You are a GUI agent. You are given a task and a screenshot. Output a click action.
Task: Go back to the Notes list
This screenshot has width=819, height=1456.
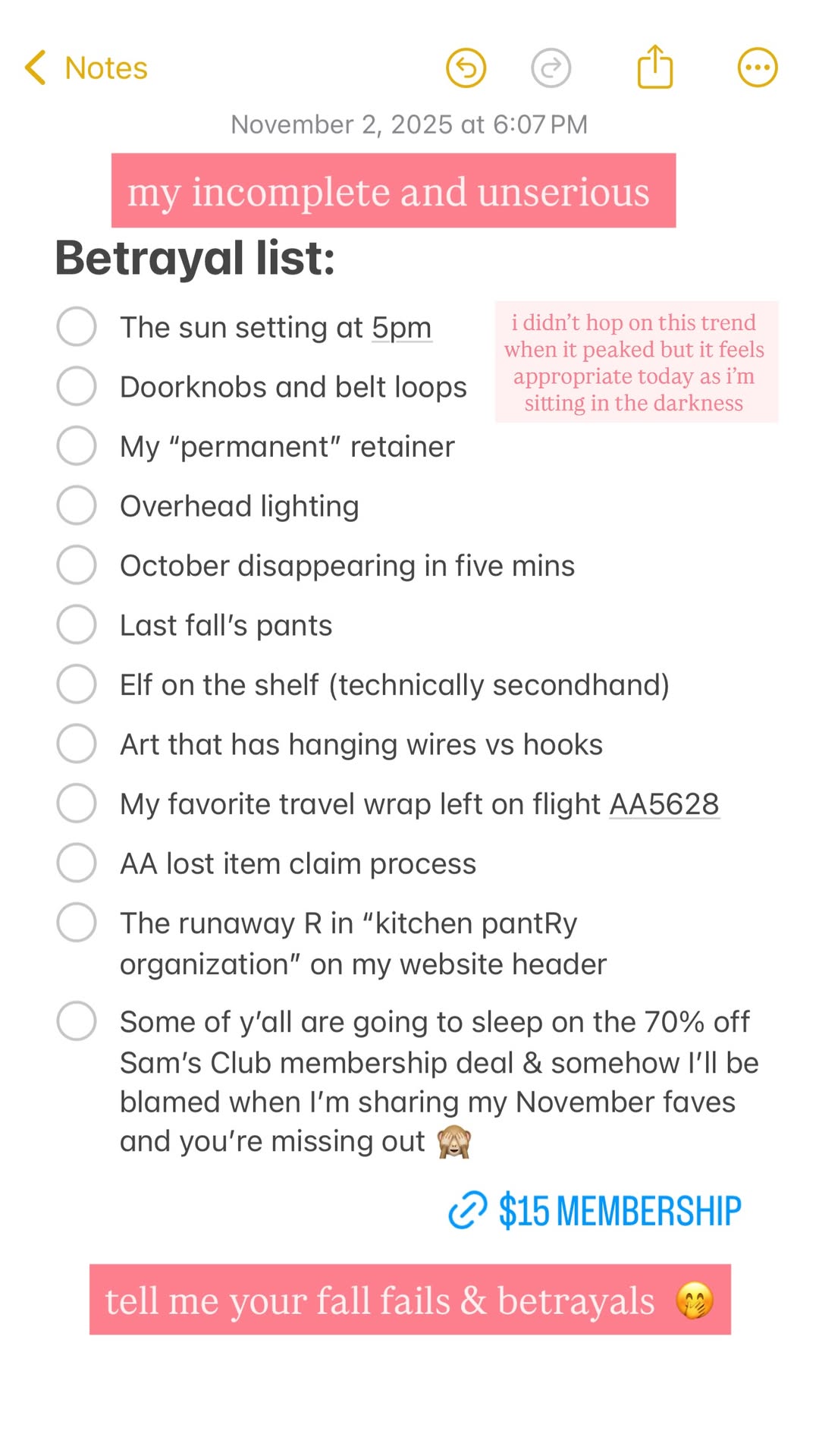pos(86,68)
